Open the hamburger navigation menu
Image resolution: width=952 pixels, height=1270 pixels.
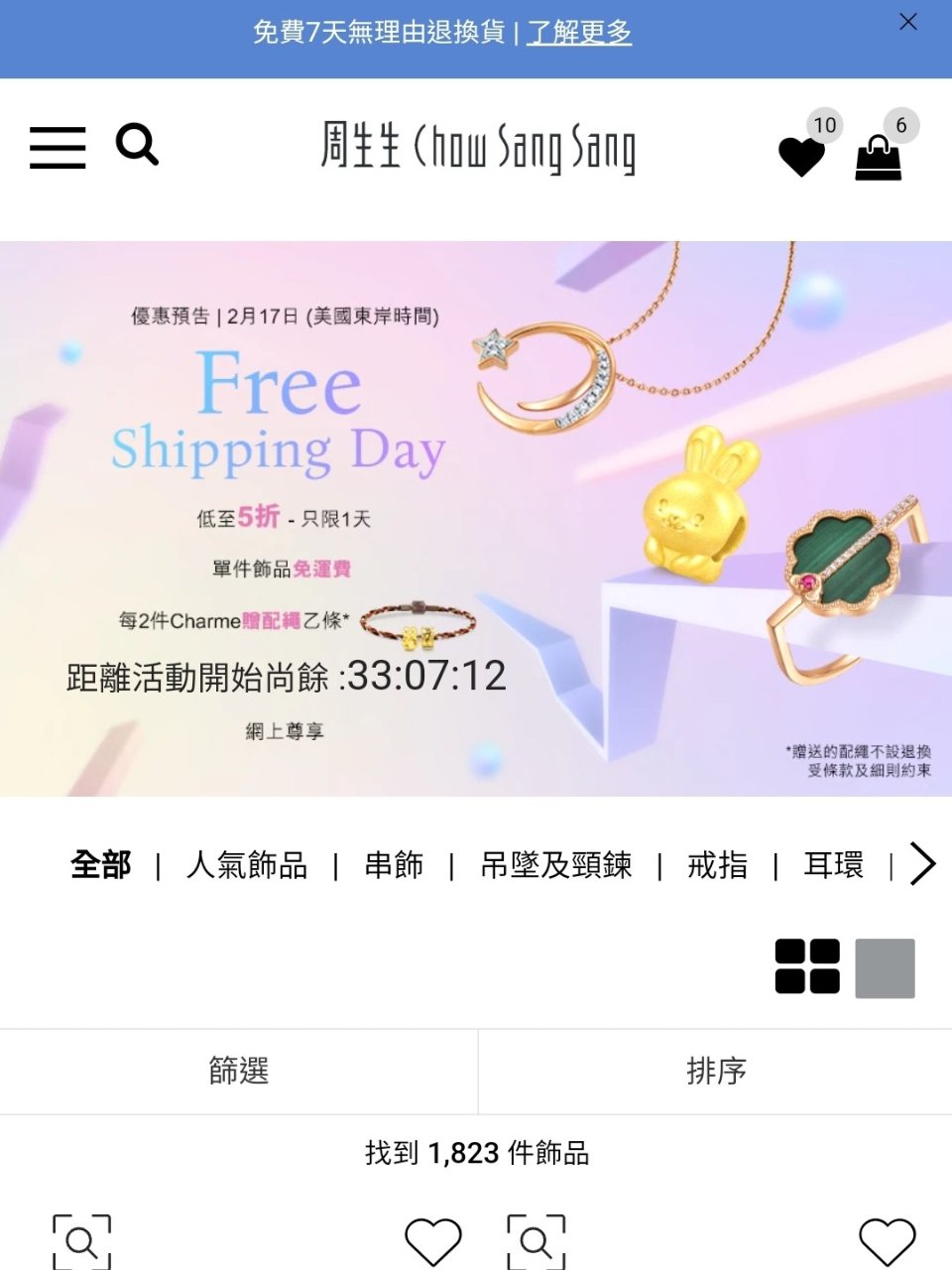click(x=57, y=146)
